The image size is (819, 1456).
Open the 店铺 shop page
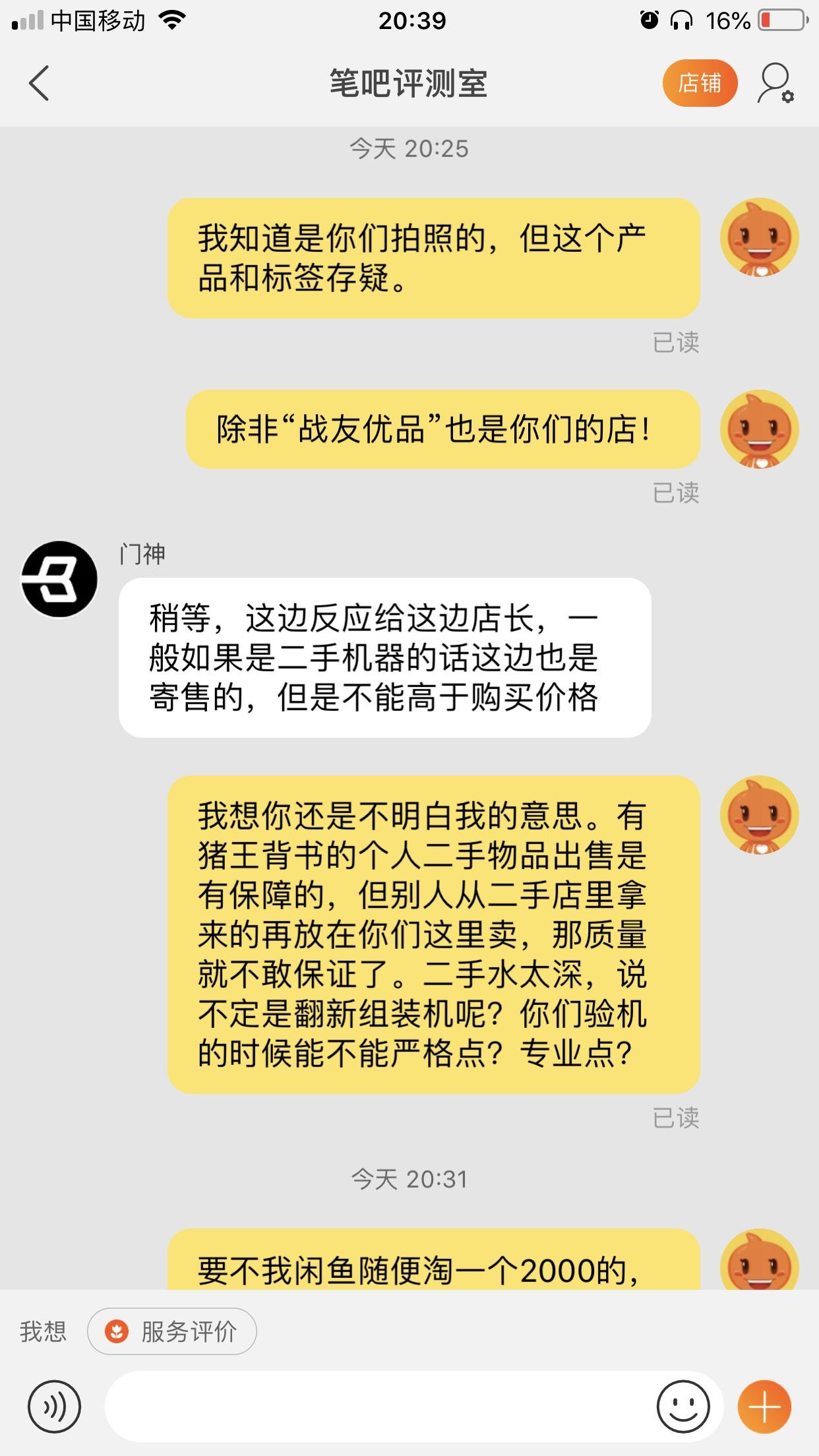point(700,84)
